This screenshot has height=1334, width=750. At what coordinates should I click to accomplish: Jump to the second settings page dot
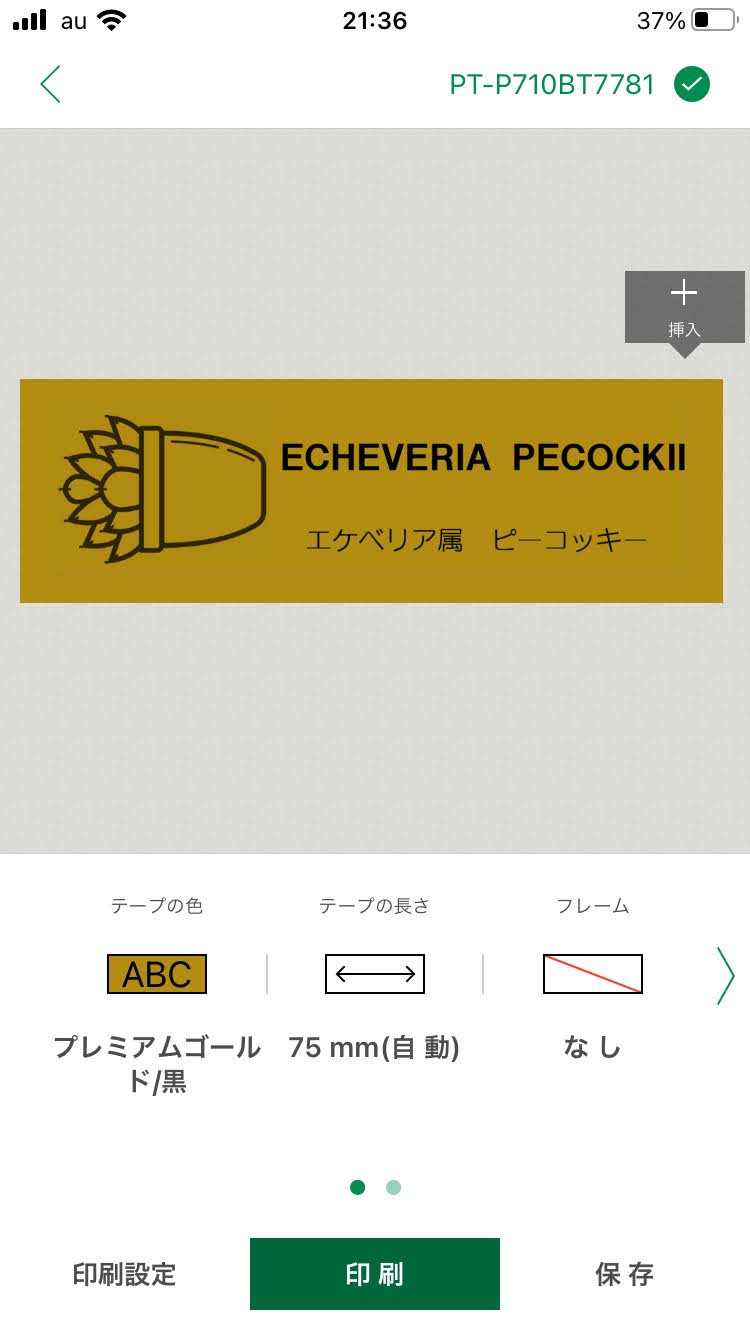(393, 1188)
